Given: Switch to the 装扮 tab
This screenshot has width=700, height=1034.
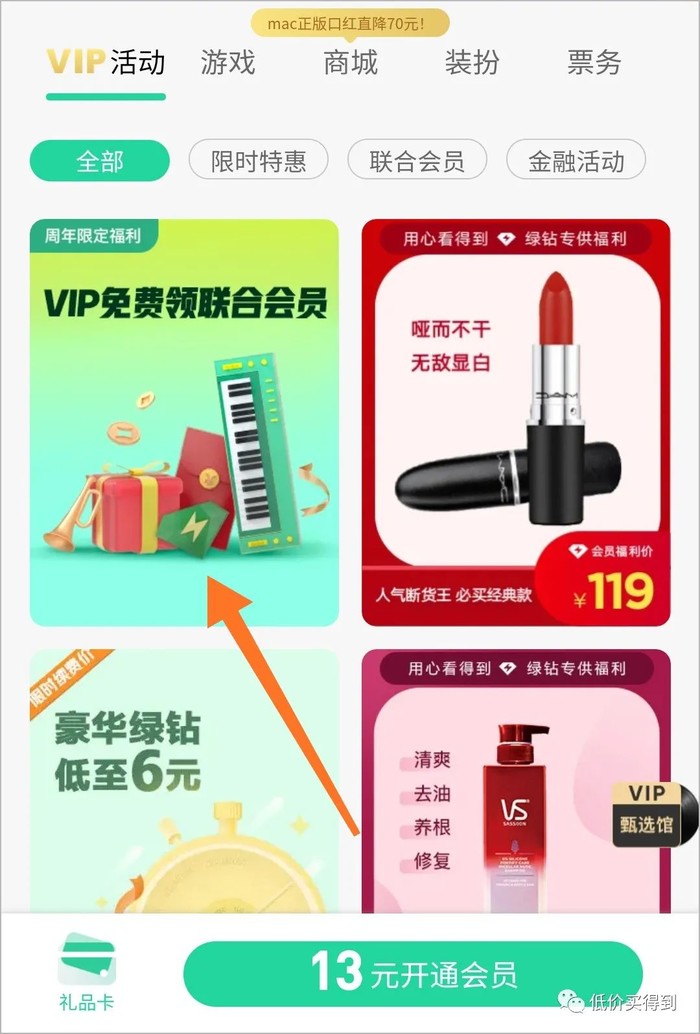Looking at the screenshot, I should tap(472, 62).
